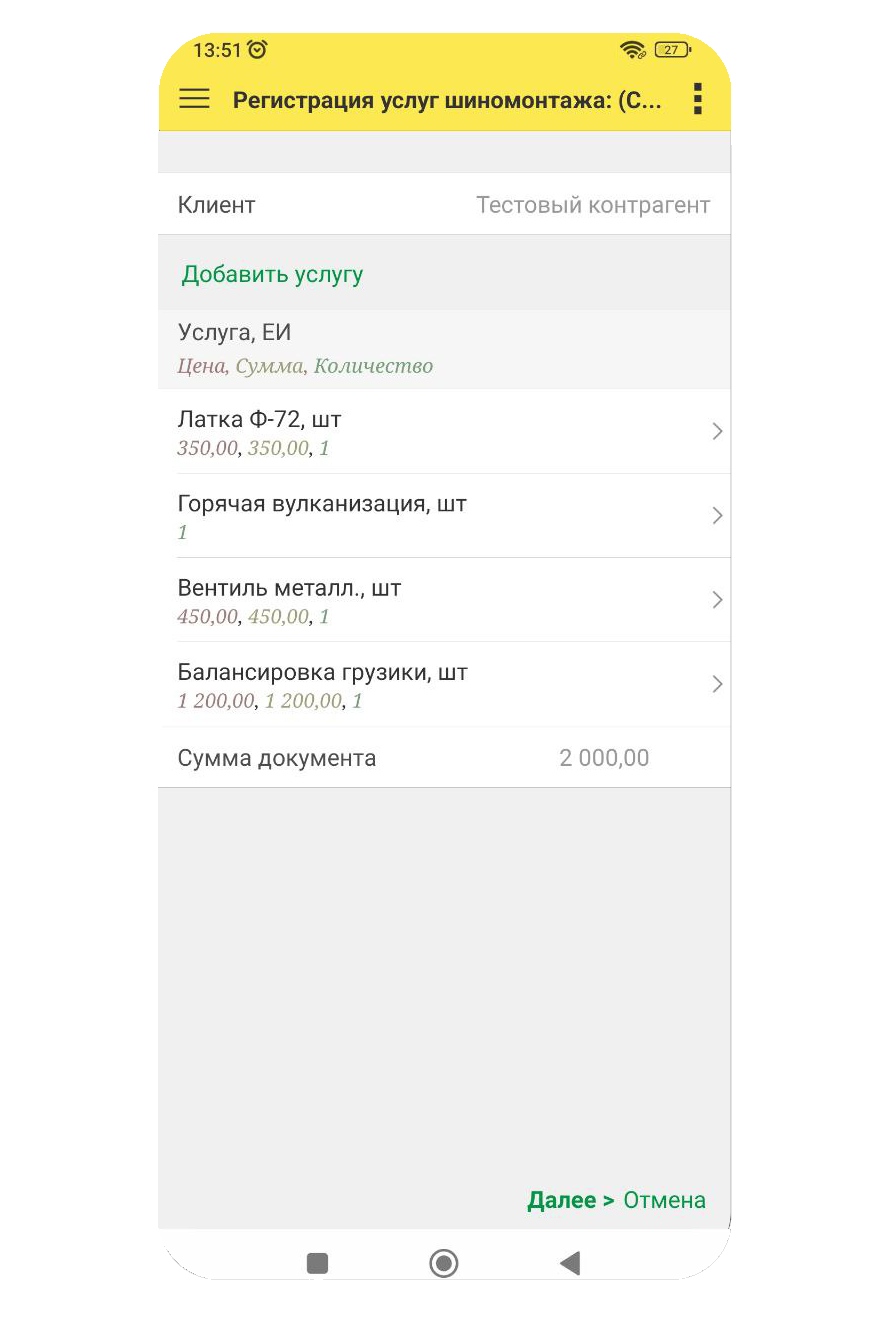
Task: Cancel with Отмена
Action: [x=664, y=1200]
